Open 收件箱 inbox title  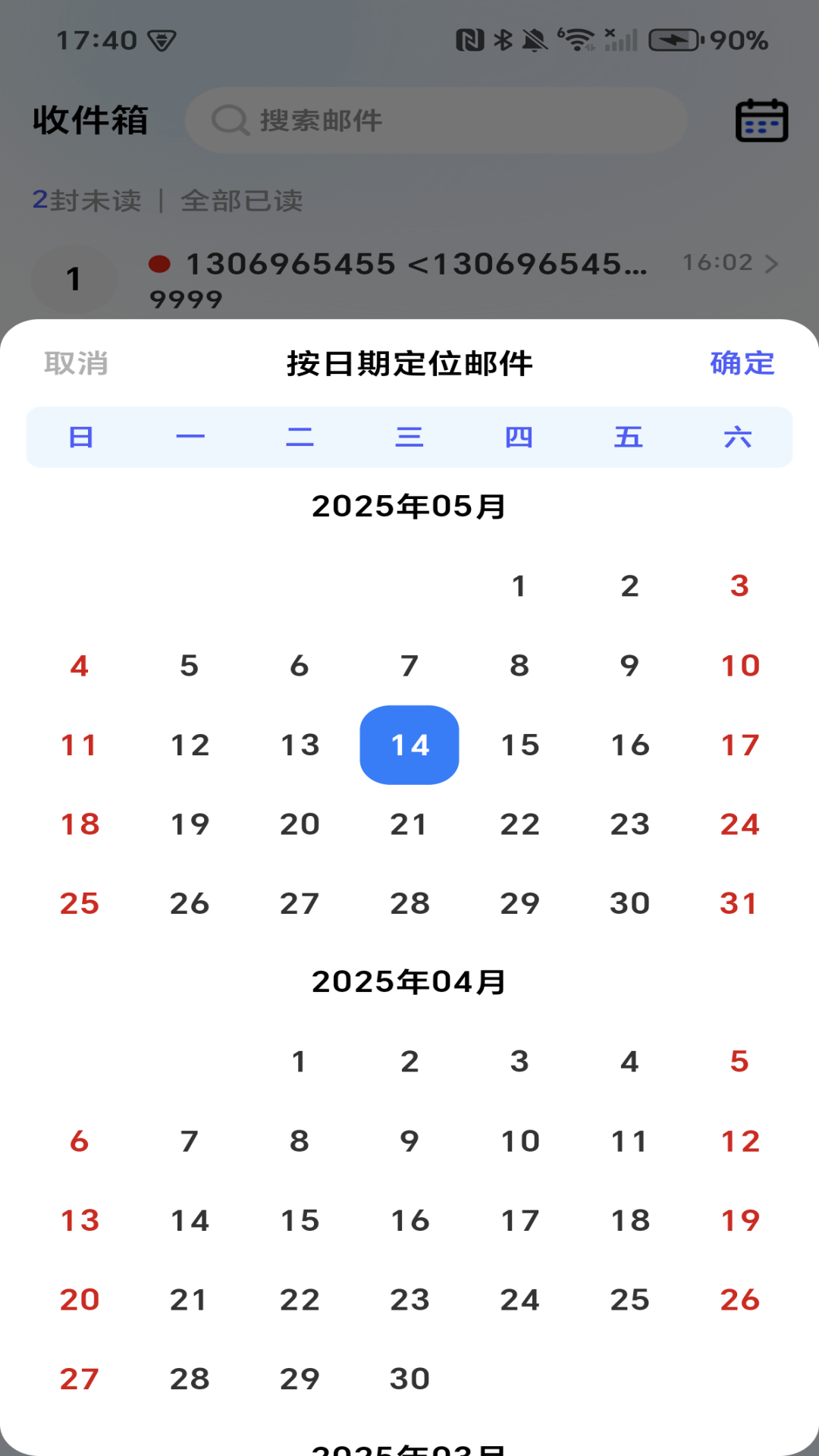(91, 121)
